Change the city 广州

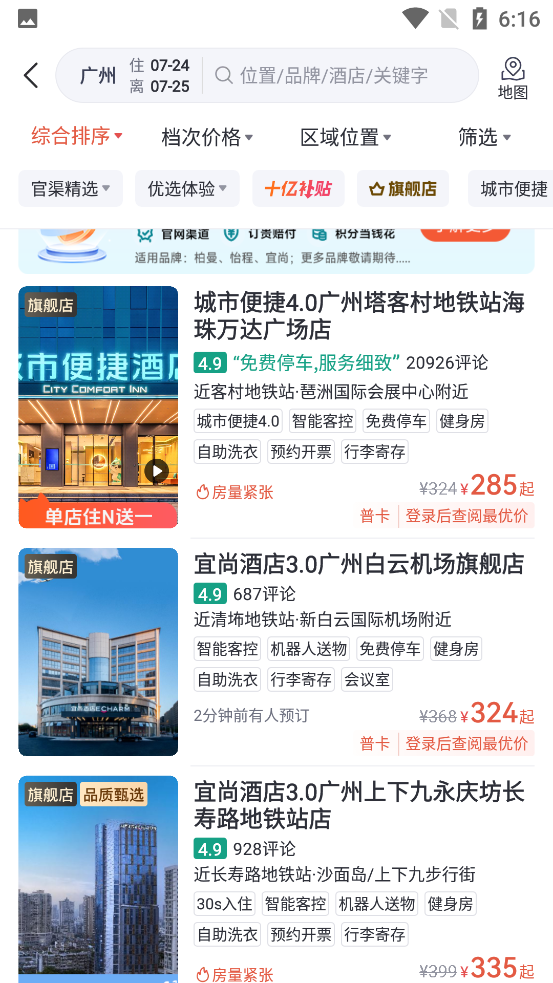pyautogui.click(x=98, y=76)
